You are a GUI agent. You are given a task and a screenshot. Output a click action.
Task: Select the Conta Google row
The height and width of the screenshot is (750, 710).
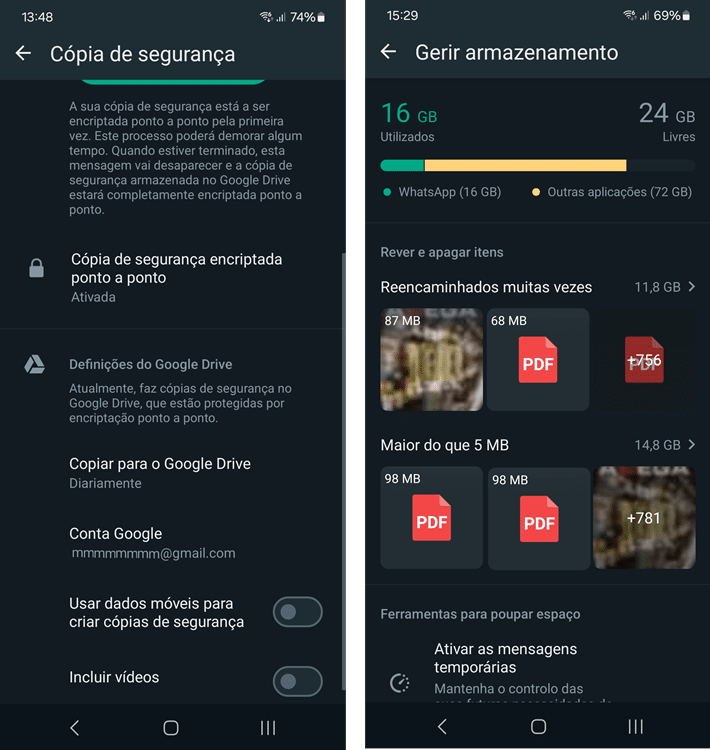pyautogui.click(x=152, y=542)
